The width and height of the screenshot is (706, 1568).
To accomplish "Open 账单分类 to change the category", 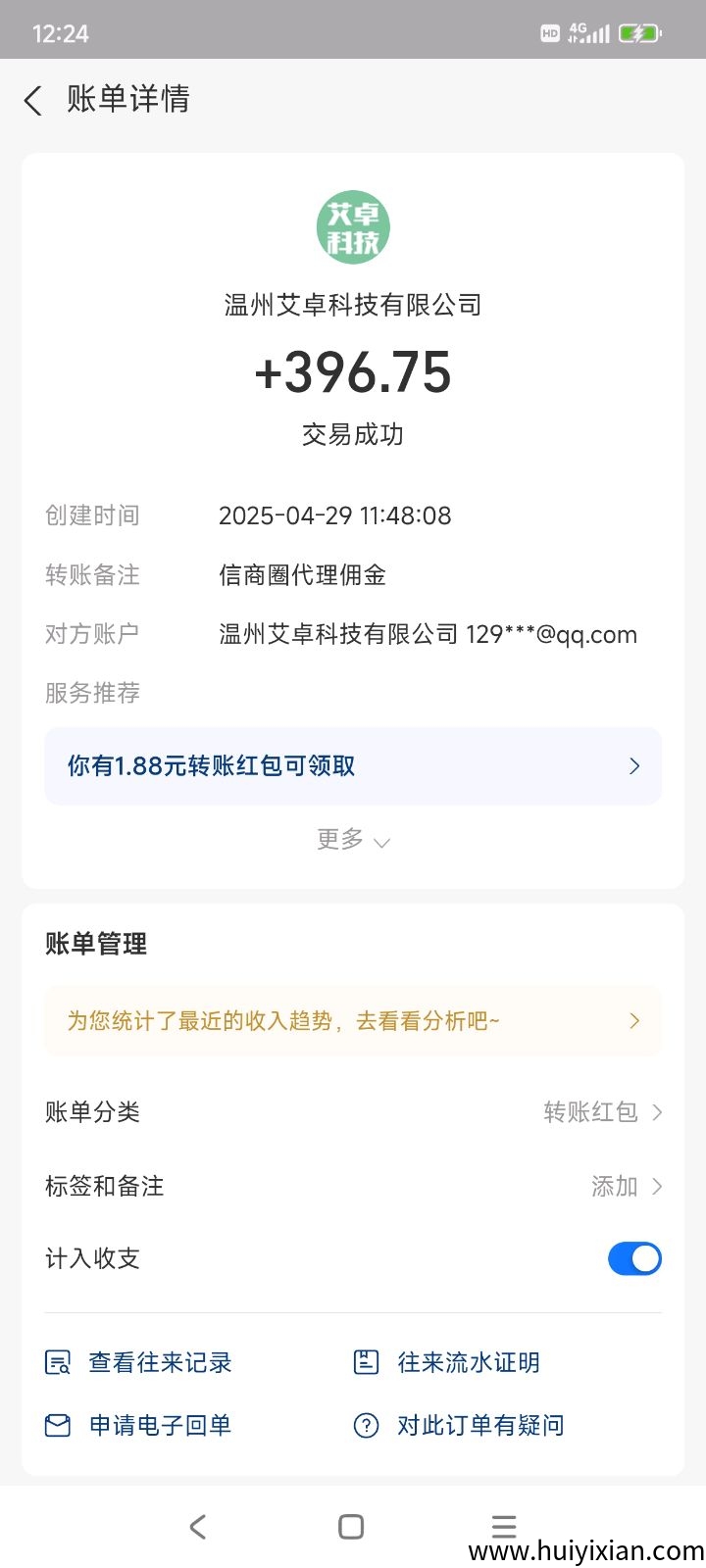I will pos(353,1112).
